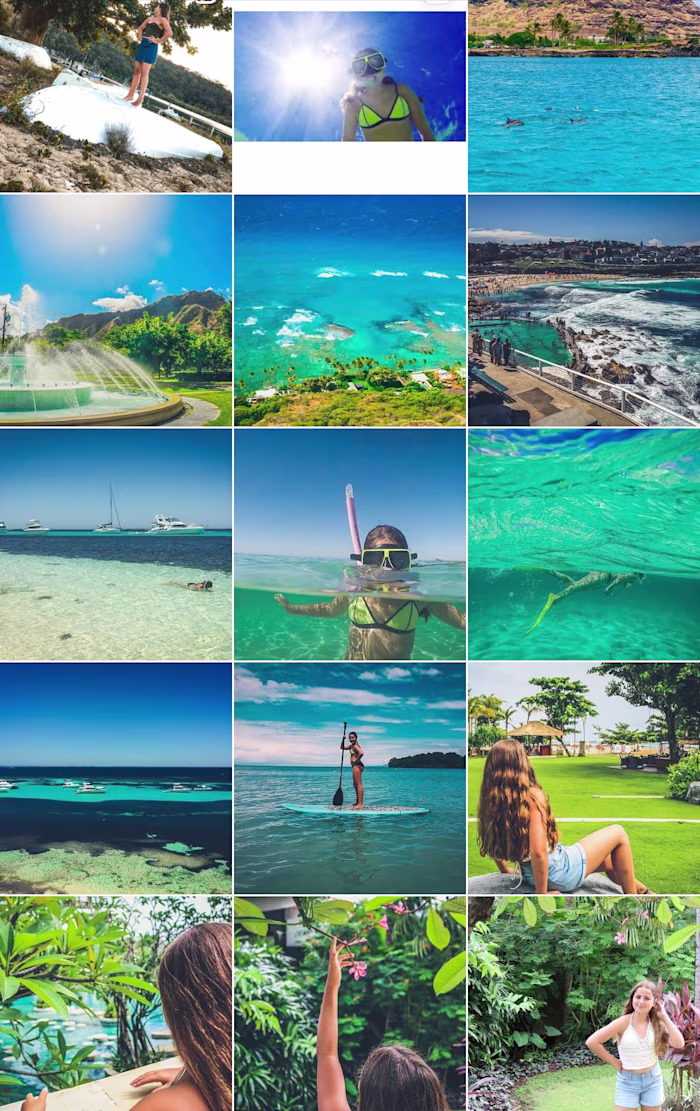Open the selfie photo with bright sun
This screenshot has width=700, height=1111.
click(350, 78)
